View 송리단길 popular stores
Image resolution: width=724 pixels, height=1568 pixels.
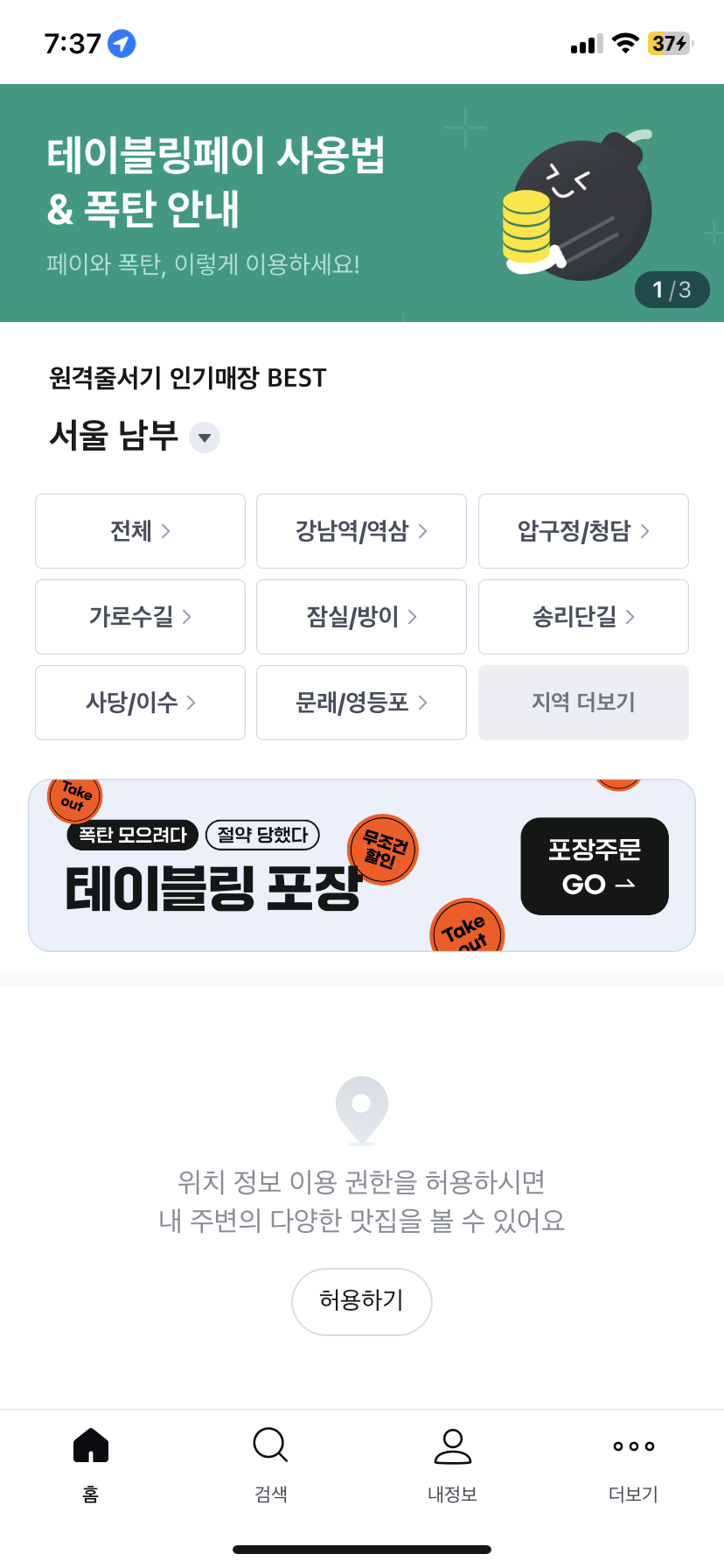point(583,617)
